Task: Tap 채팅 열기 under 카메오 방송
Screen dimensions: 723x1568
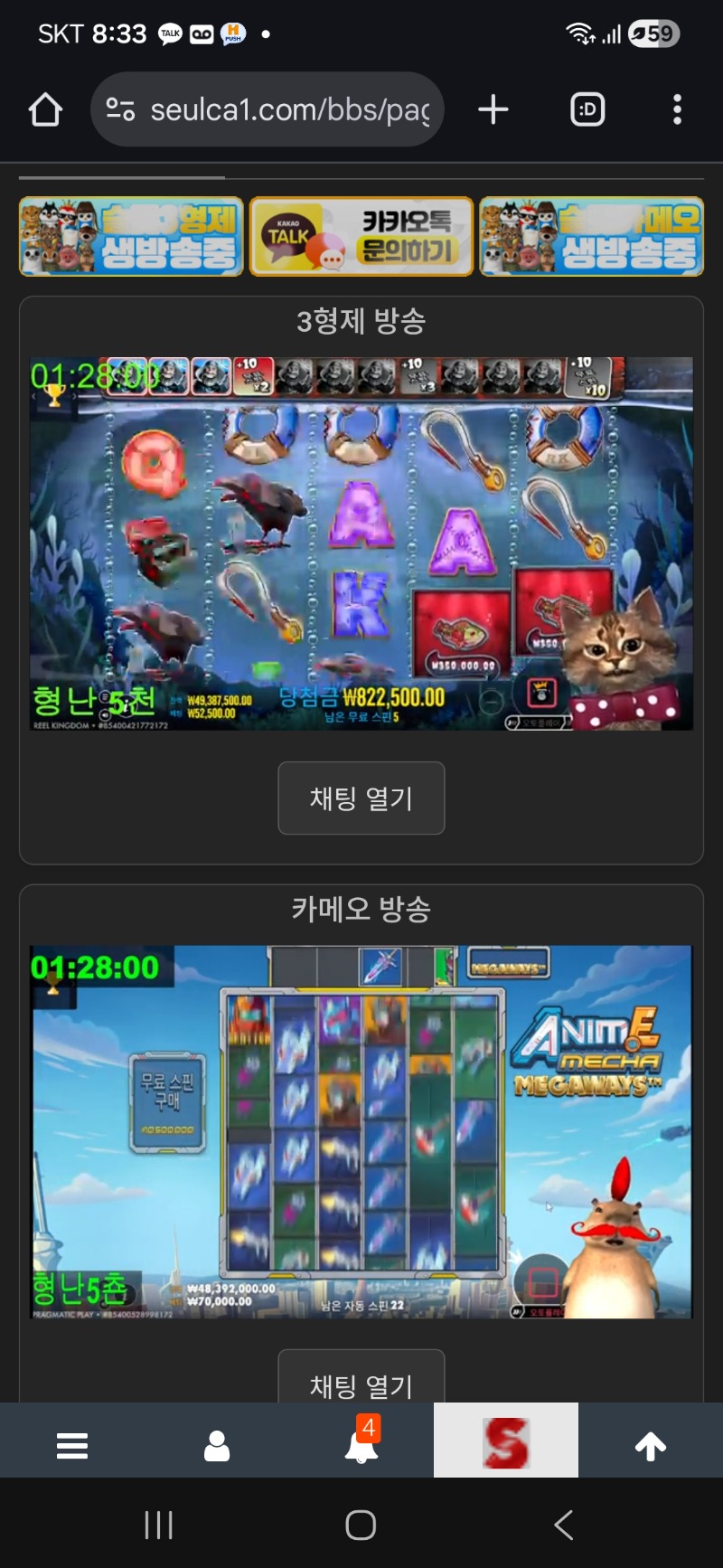Action: point(361,1382)
